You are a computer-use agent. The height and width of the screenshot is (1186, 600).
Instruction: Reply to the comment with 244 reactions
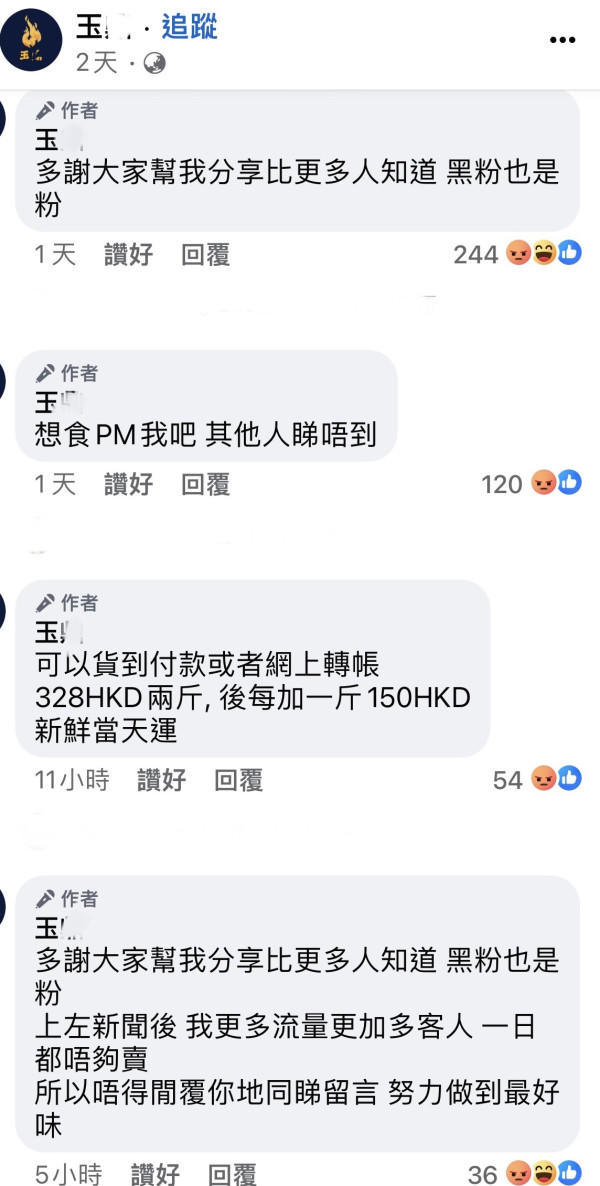[206, 254]
